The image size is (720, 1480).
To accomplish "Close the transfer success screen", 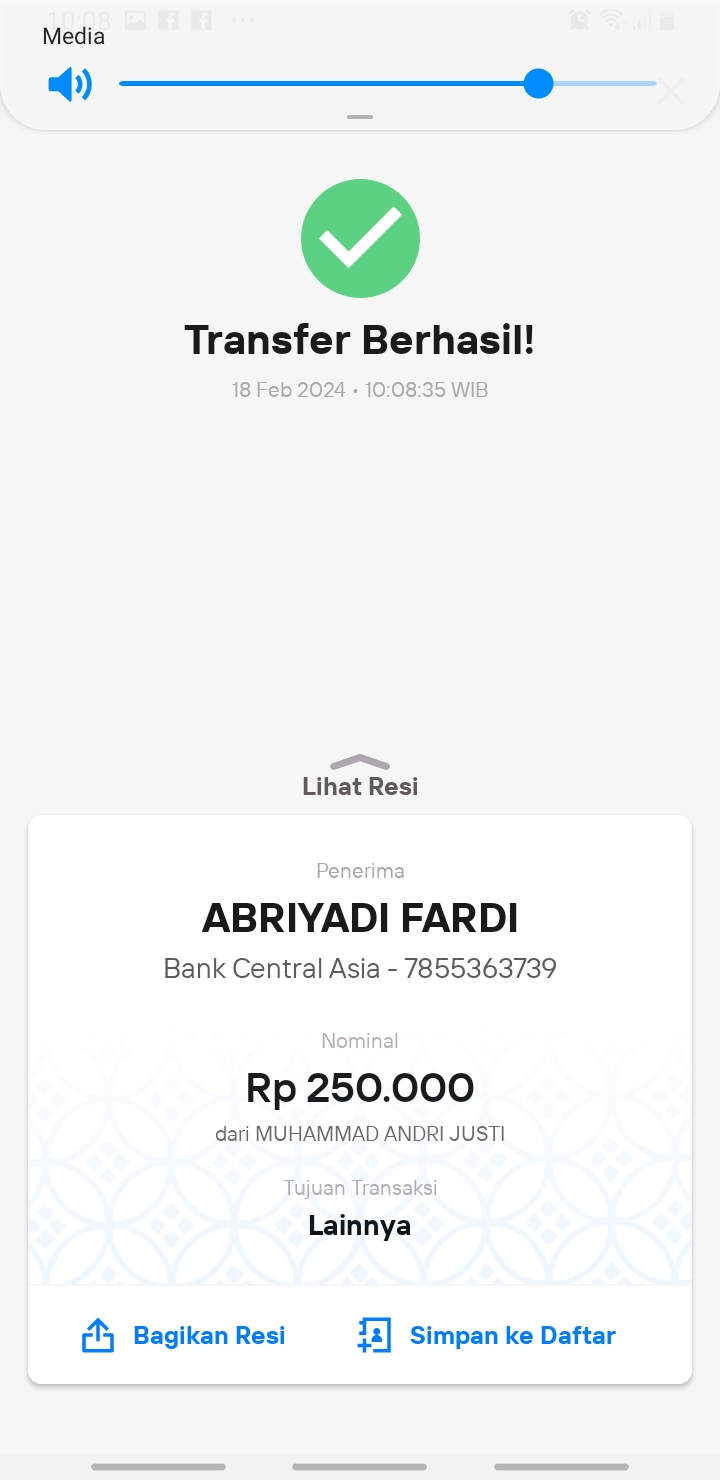I will point(671,92).
